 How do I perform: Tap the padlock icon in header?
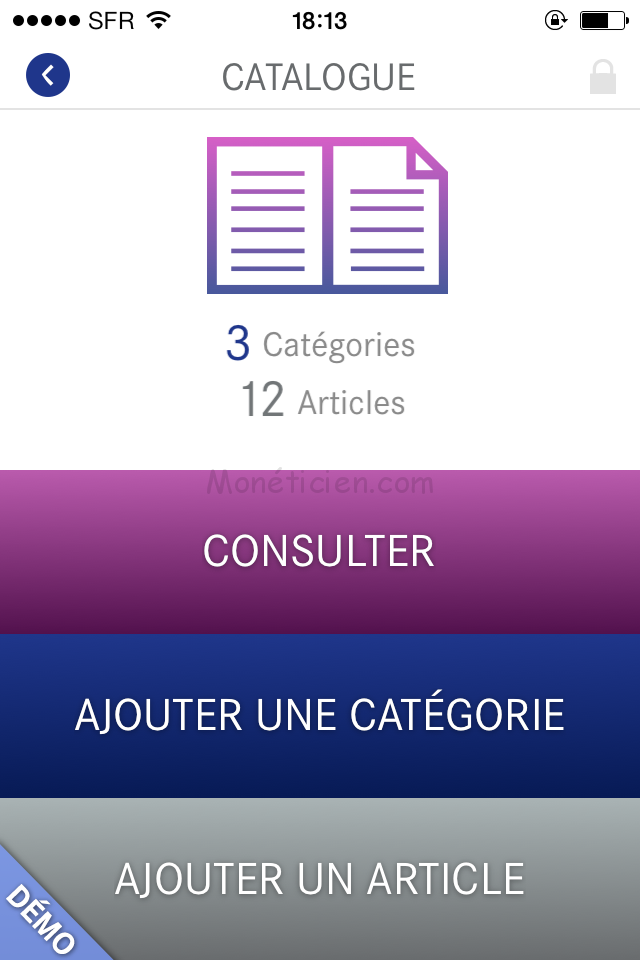[x=602, y=77]
